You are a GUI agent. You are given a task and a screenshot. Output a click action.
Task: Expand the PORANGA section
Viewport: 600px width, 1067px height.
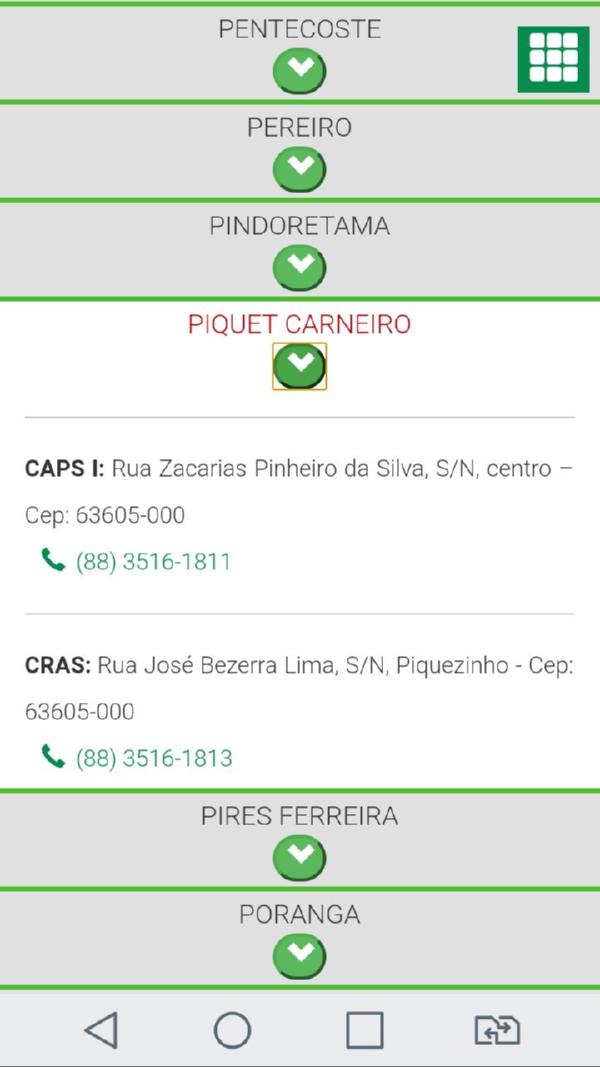[299, 955]
